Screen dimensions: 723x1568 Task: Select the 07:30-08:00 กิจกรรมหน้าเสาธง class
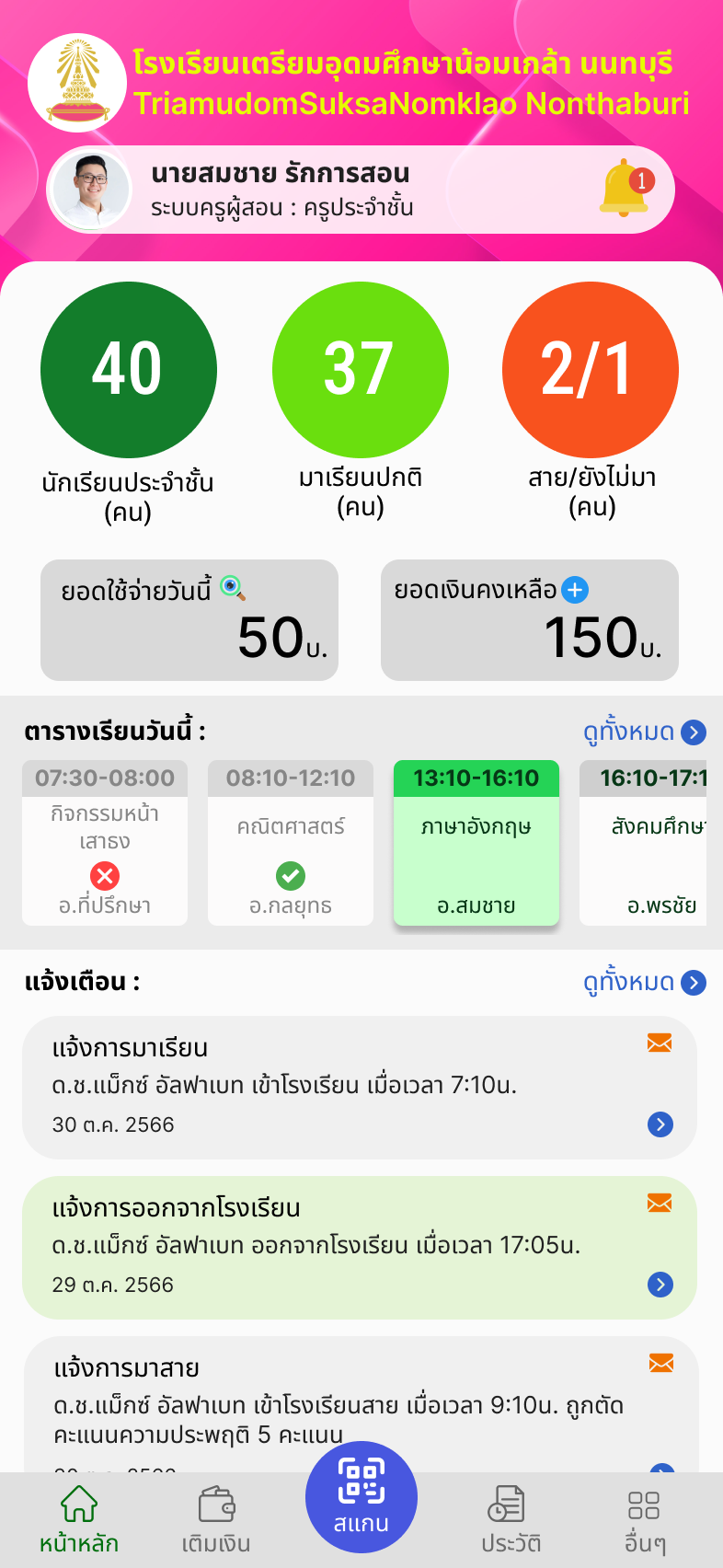tap(105, 842)
